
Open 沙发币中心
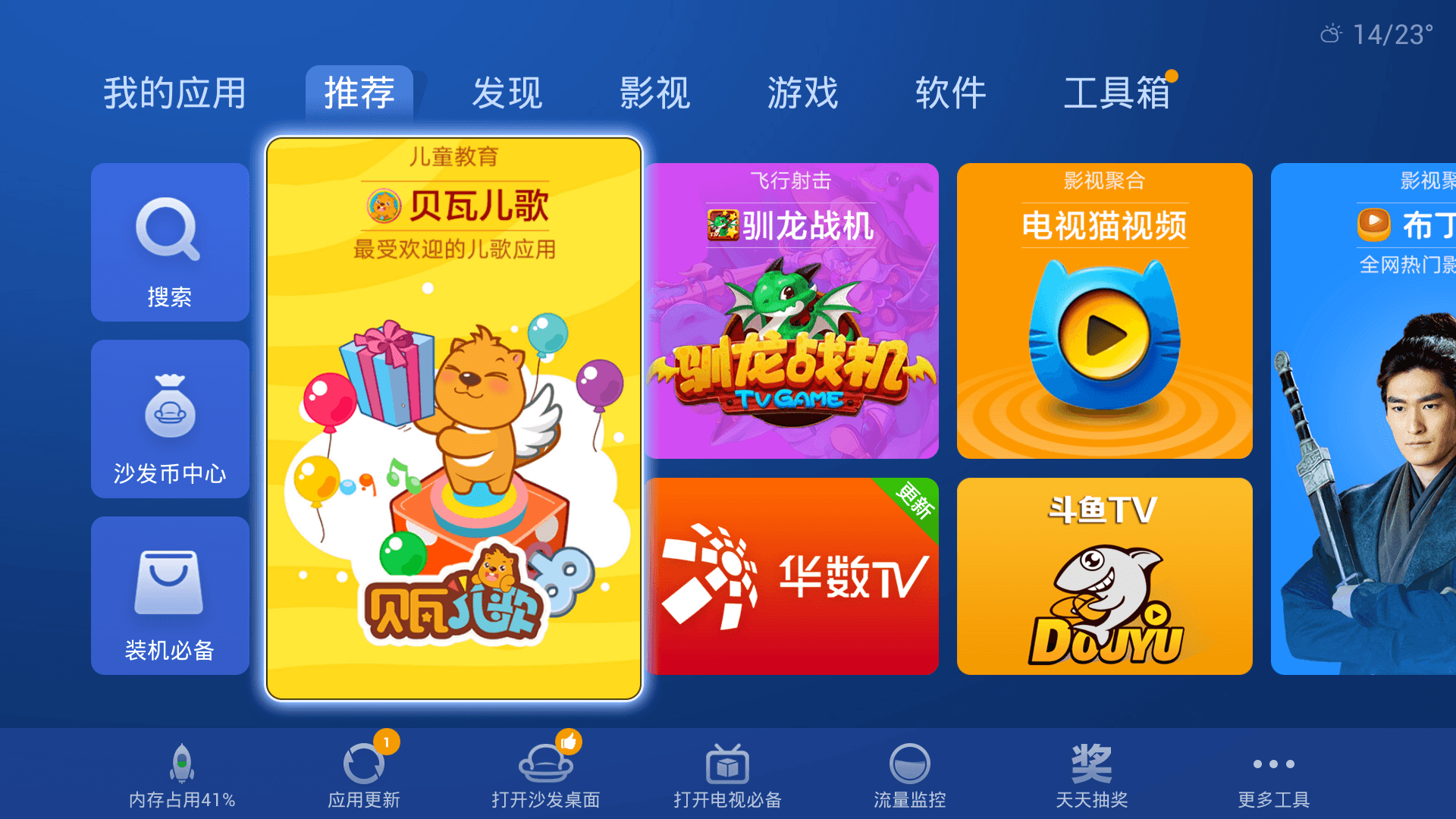170,419
